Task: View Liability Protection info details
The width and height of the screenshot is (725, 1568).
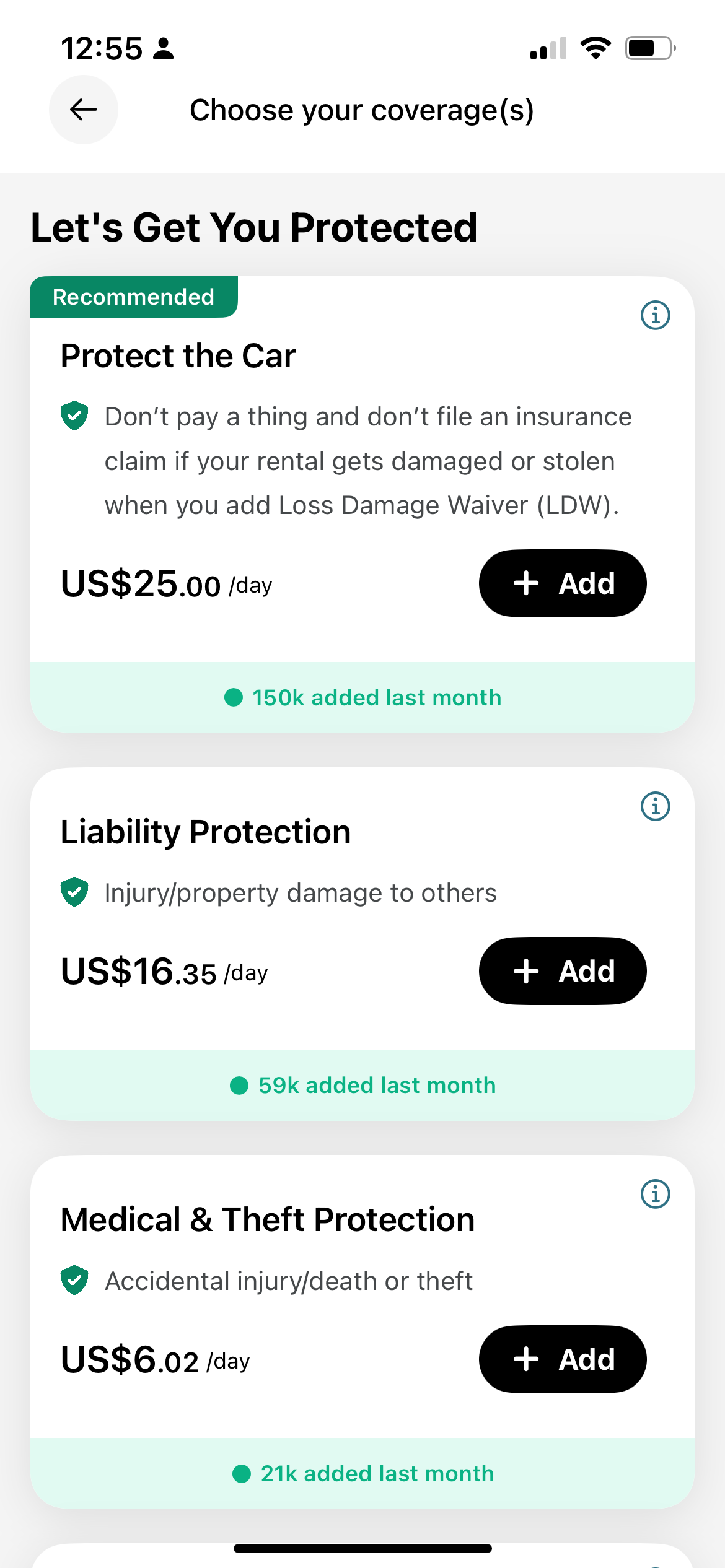Action: point(655,806)
